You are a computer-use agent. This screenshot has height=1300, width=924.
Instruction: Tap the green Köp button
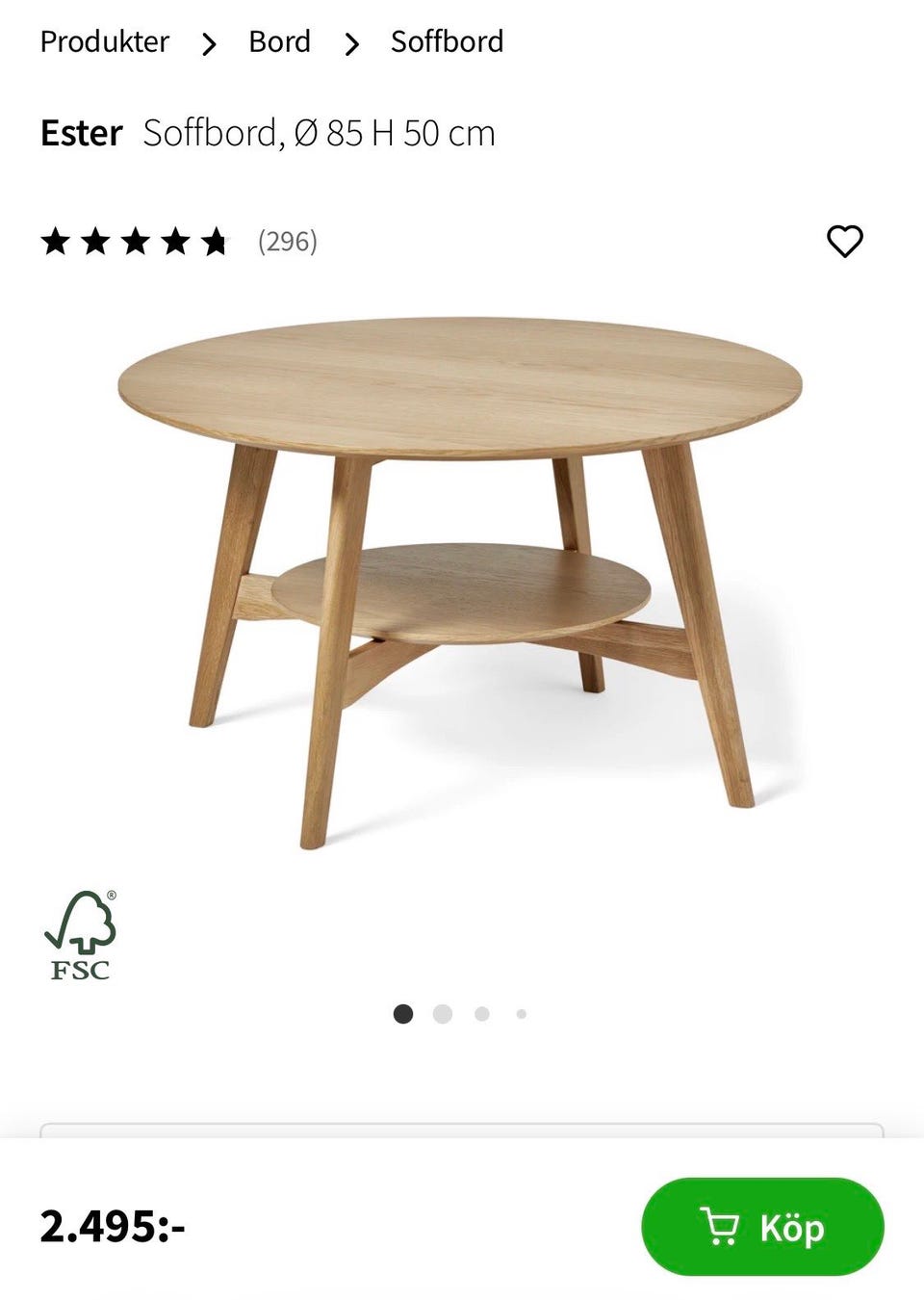pyautogui.click(x=762, y=1227)
